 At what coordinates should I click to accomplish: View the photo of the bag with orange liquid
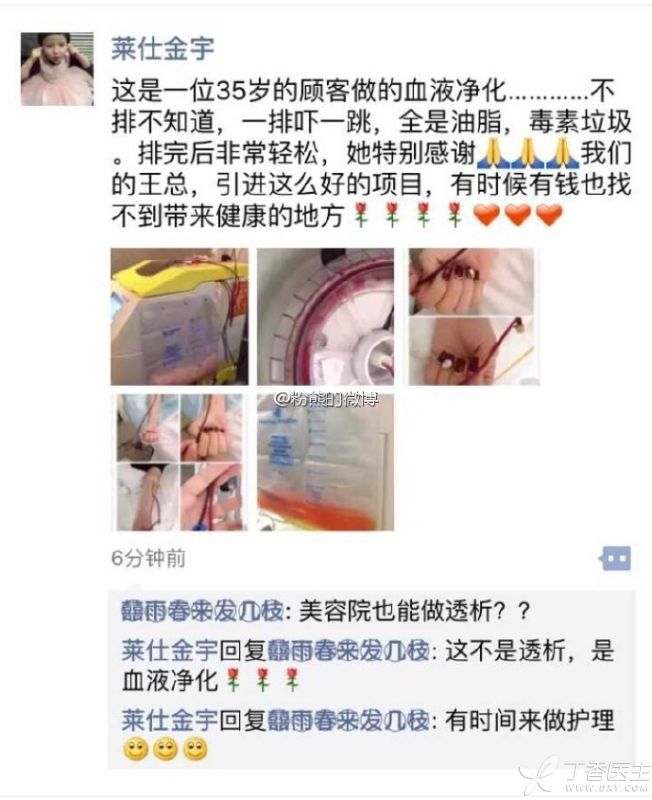coord(325,461)
